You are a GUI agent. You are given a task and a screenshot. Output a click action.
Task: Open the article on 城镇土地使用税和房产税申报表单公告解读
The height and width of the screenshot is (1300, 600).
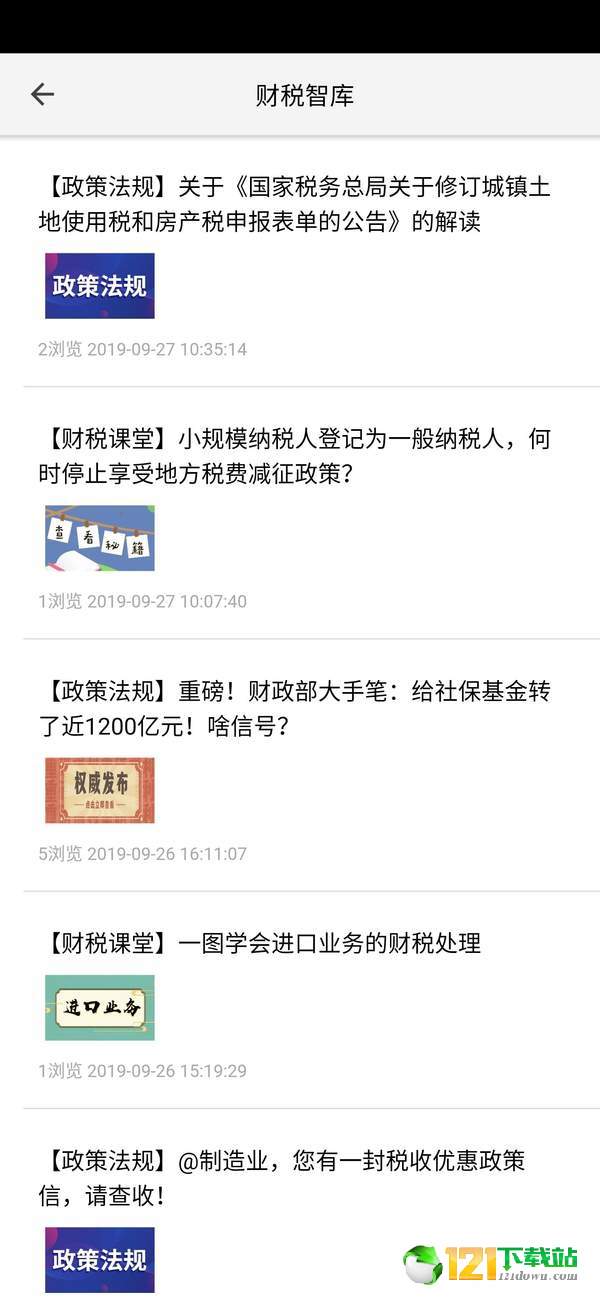tap(300, 262)
